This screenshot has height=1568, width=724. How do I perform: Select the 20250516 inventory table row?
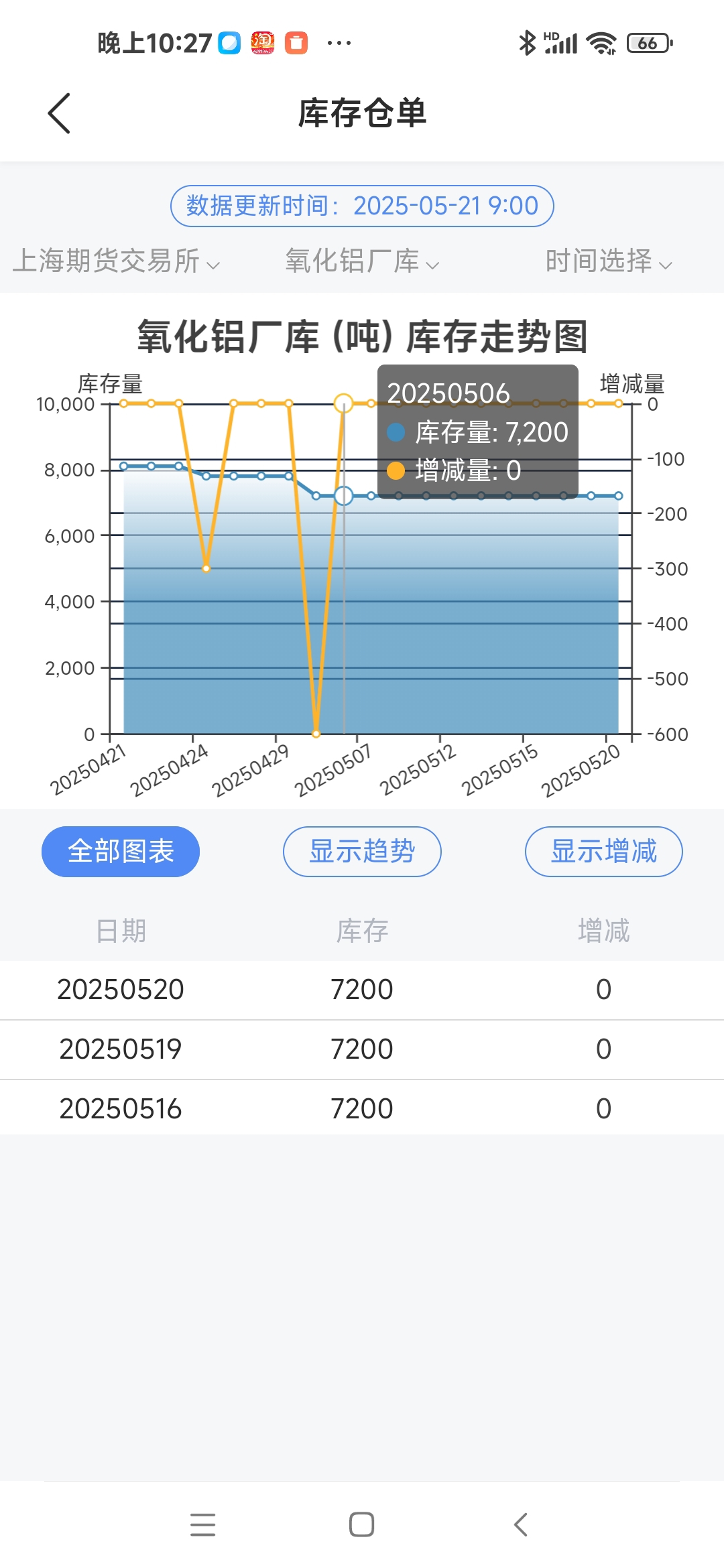[362, 1108]
